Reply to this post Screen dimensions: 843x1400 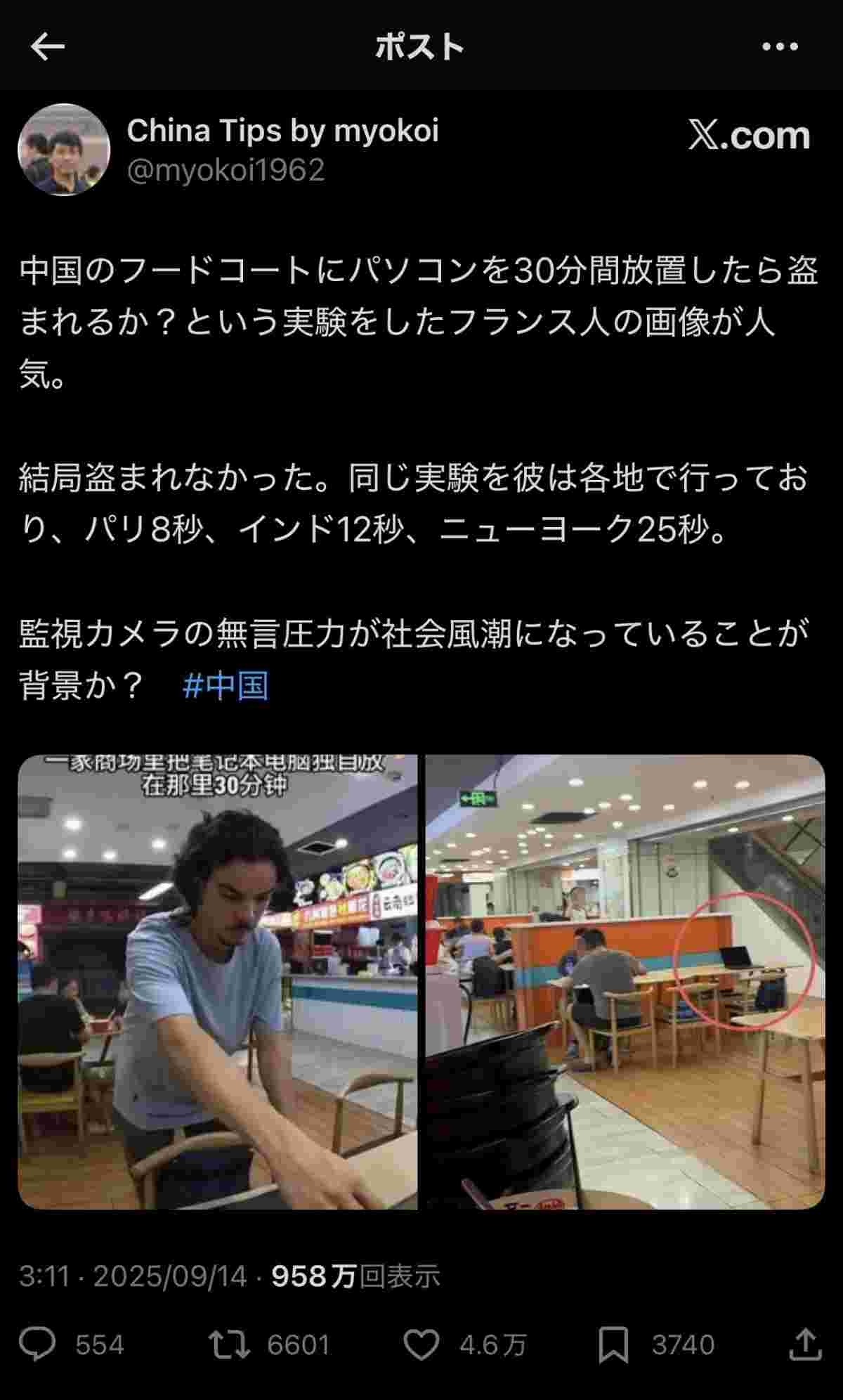[x=38, y=1344]
